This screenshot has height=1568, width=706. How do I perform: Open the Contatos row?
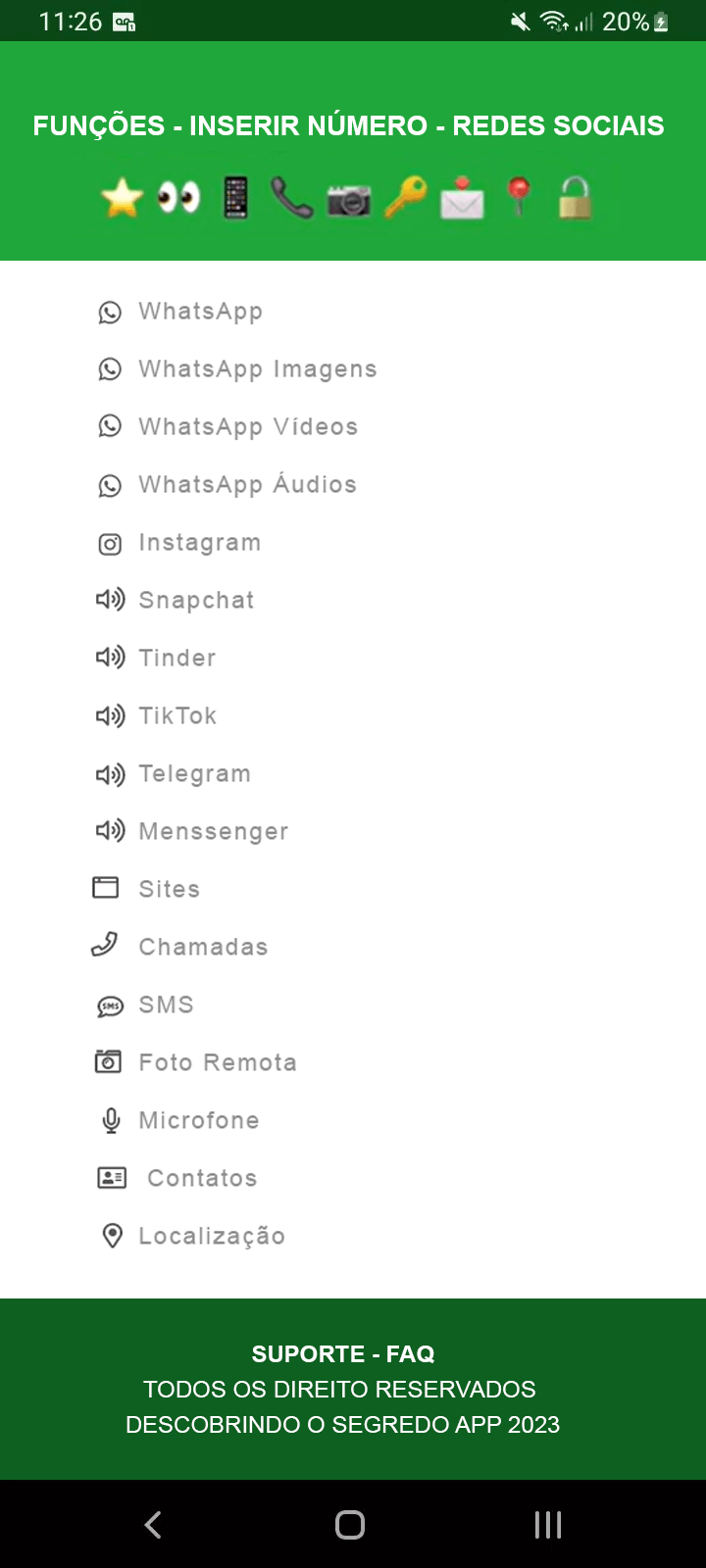pyautogui.click(x=202, y=1179)
